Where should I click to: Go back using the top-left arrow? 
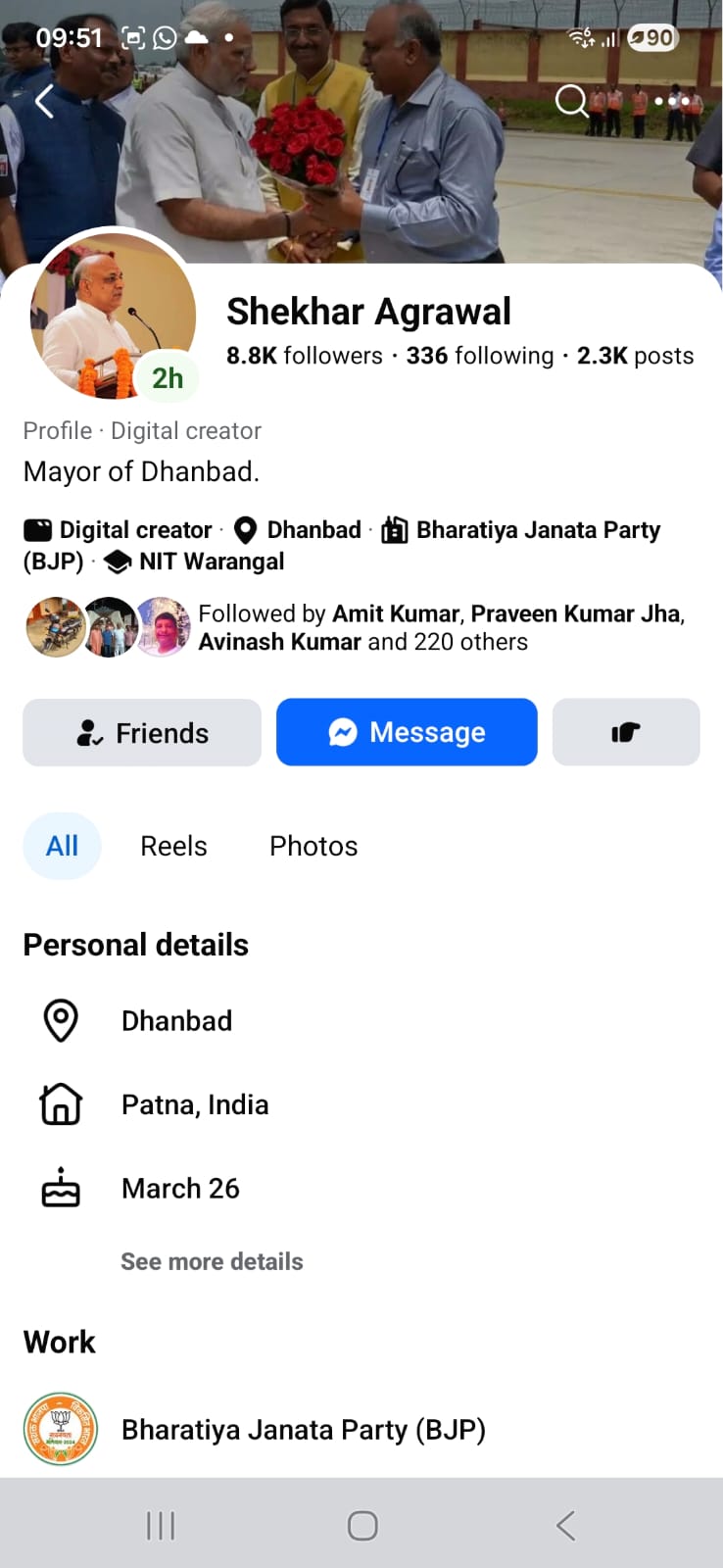(x=44, y=101)
